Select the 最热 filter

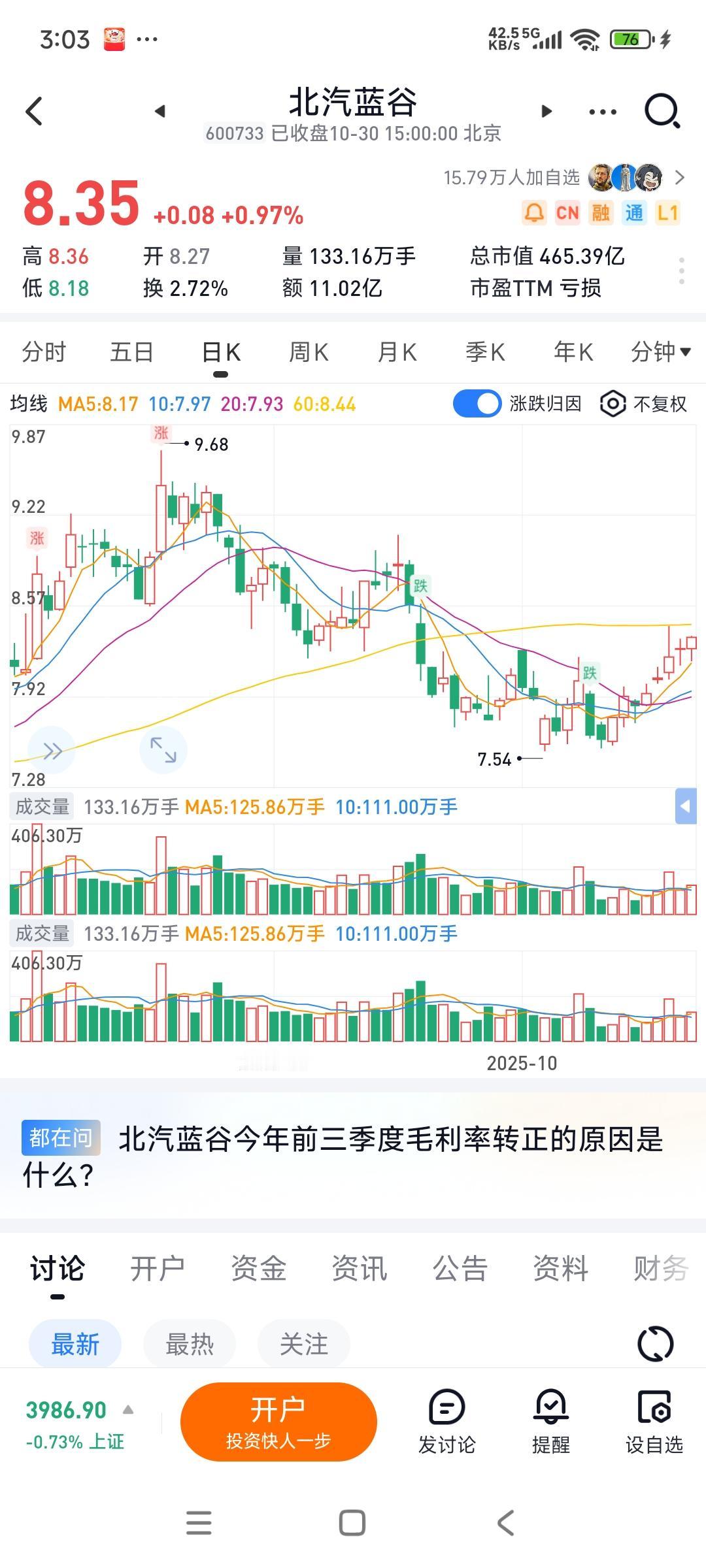(x=189, y=1343)
